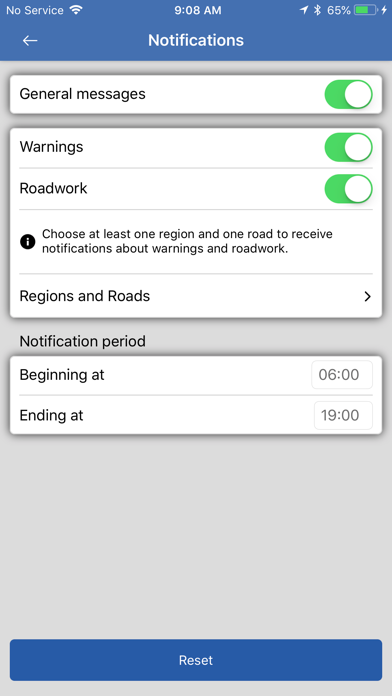Change the Beginning at time 06:00
This screenshot has width=392, height=696.
(342, 375)
